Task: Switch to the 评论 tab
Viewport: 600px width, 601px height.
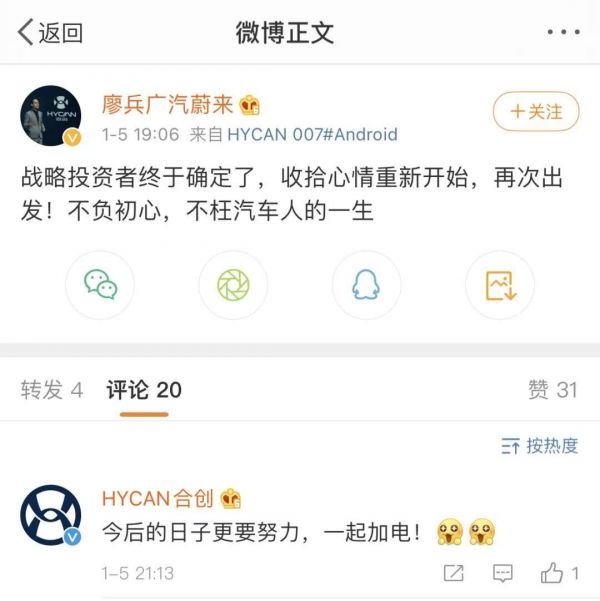Action: pos(144,390)
